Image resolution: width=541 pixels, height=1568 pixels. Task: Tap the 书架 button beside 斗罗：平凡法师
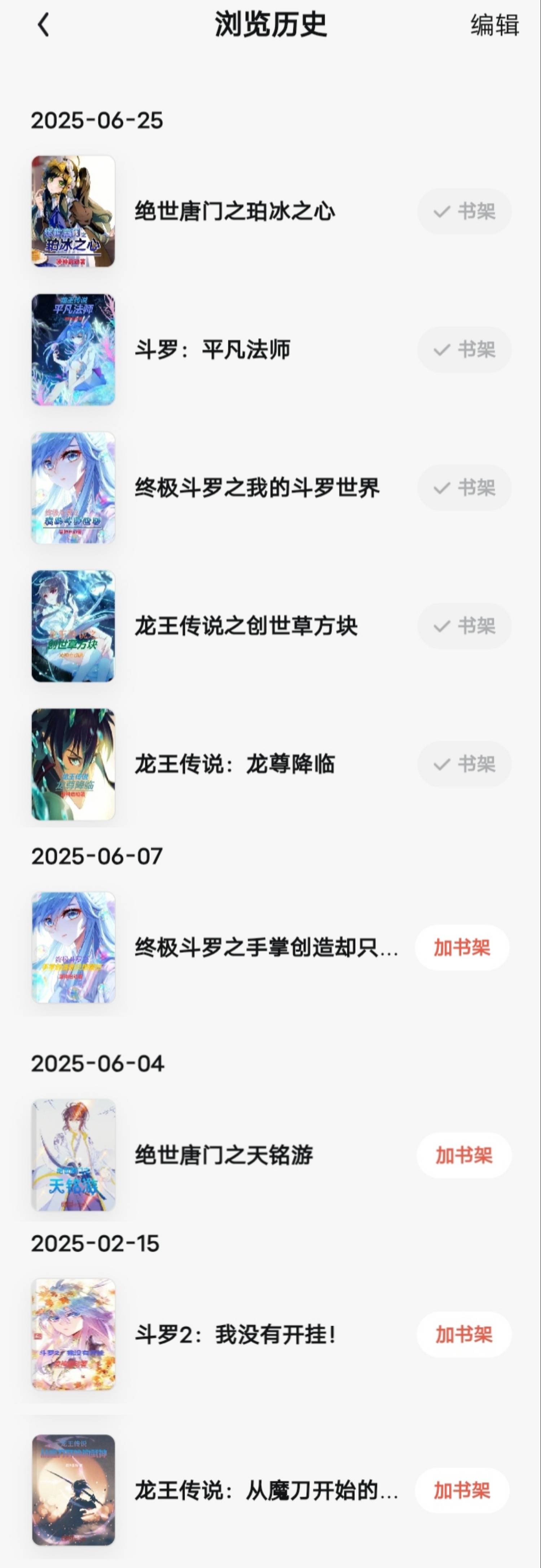464,349
